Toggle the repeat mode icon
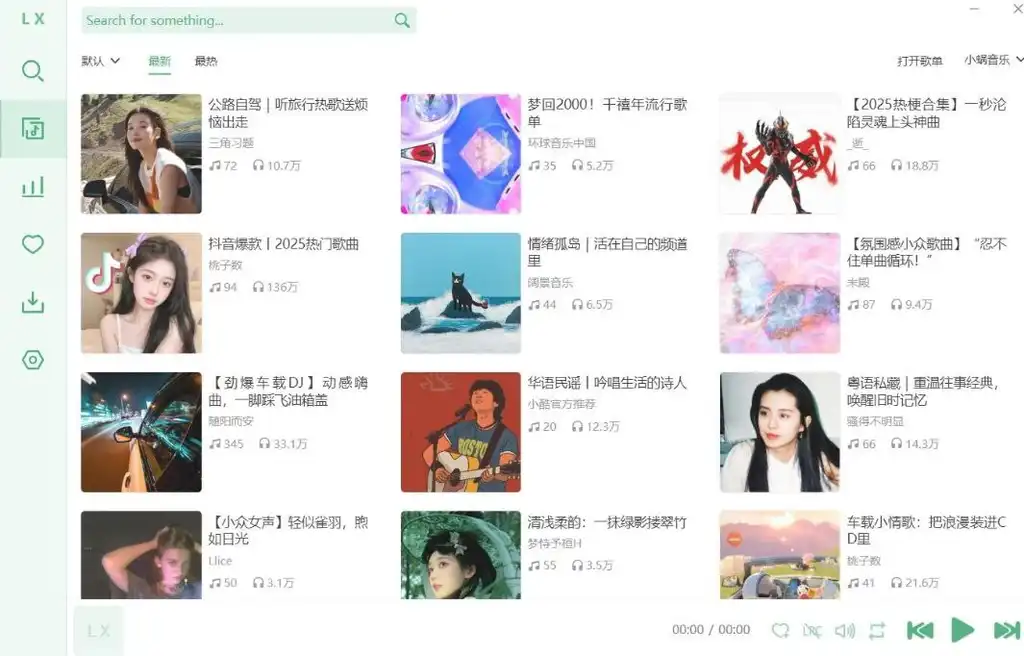Screen dimensions: 1024x656 (x=877, y=630)
